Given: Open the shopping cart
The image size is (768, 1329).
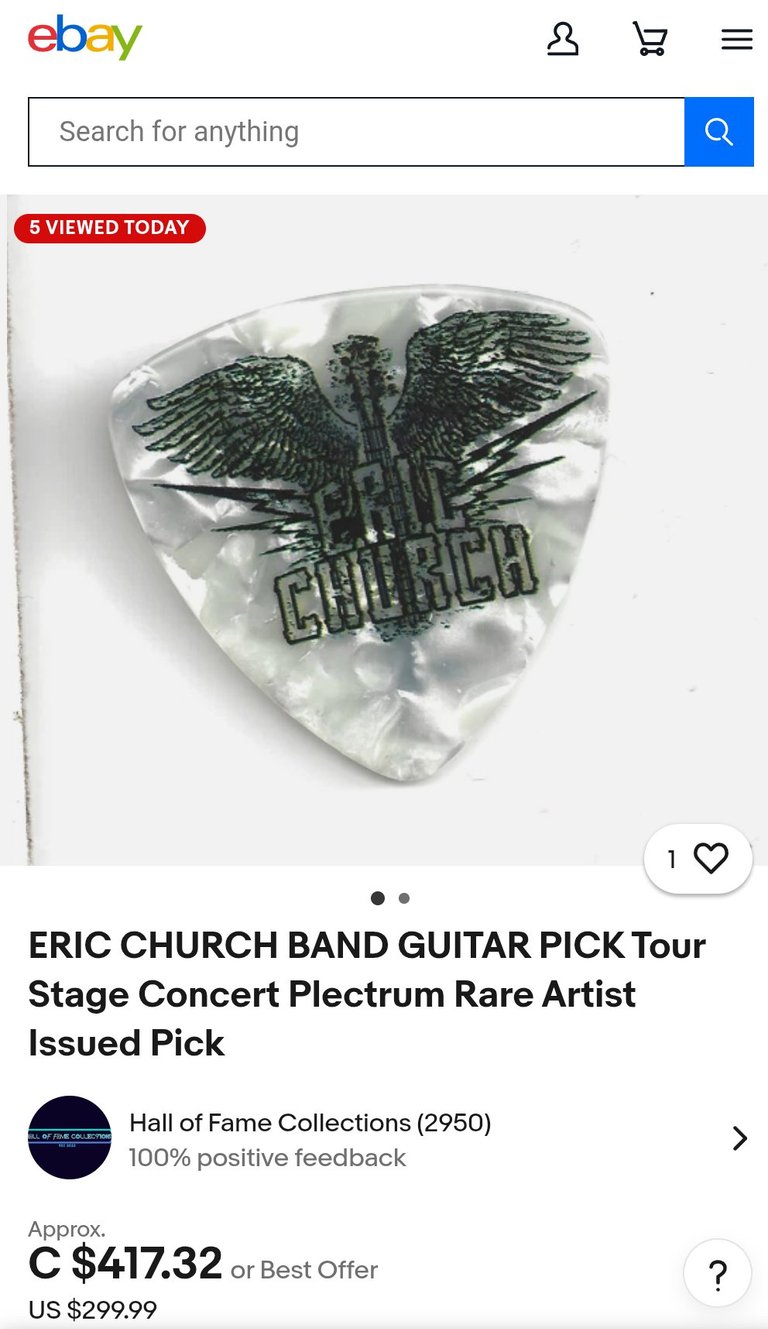Looking at the screenshot, I should coord(650,39).
